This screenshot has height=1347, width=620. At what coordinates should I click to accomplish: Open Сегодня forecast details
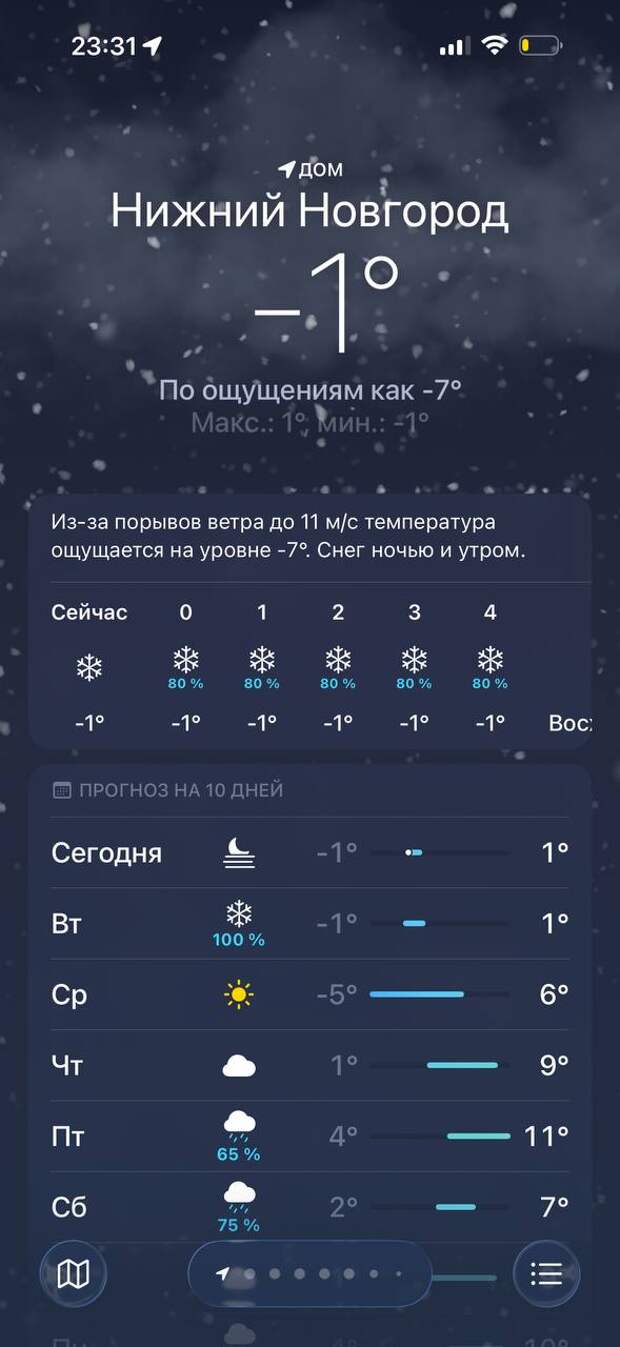point(310,853)
